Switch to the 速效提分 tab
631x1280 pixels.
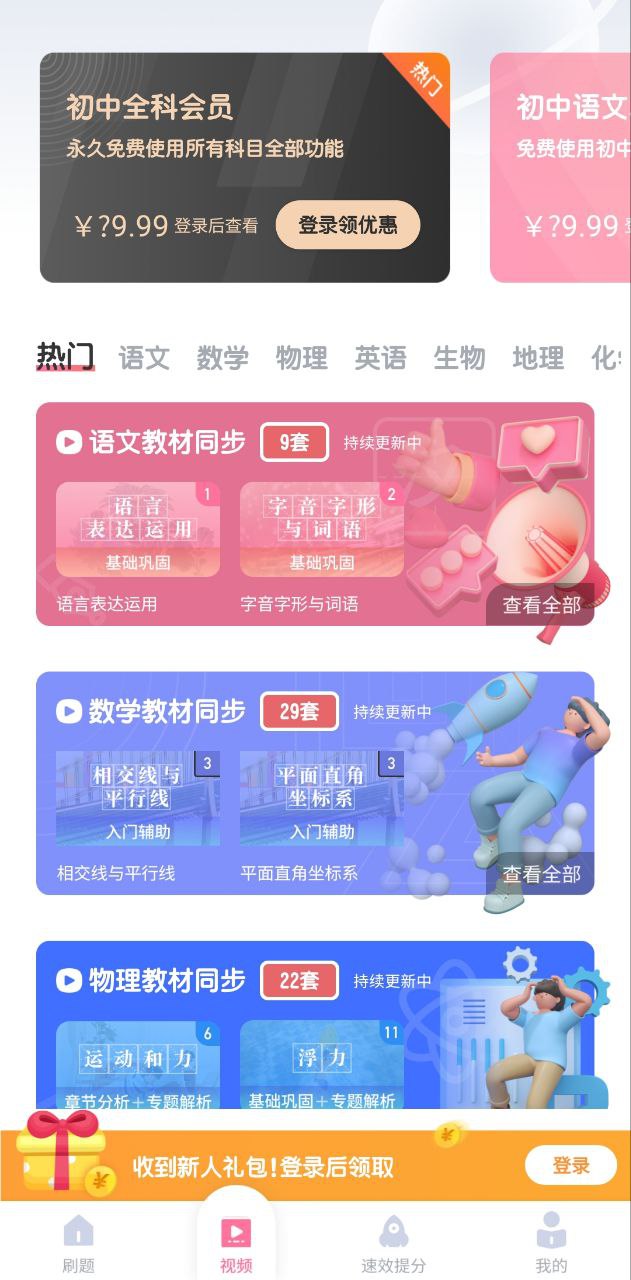pyautogui.click(x=393, y=1244)
